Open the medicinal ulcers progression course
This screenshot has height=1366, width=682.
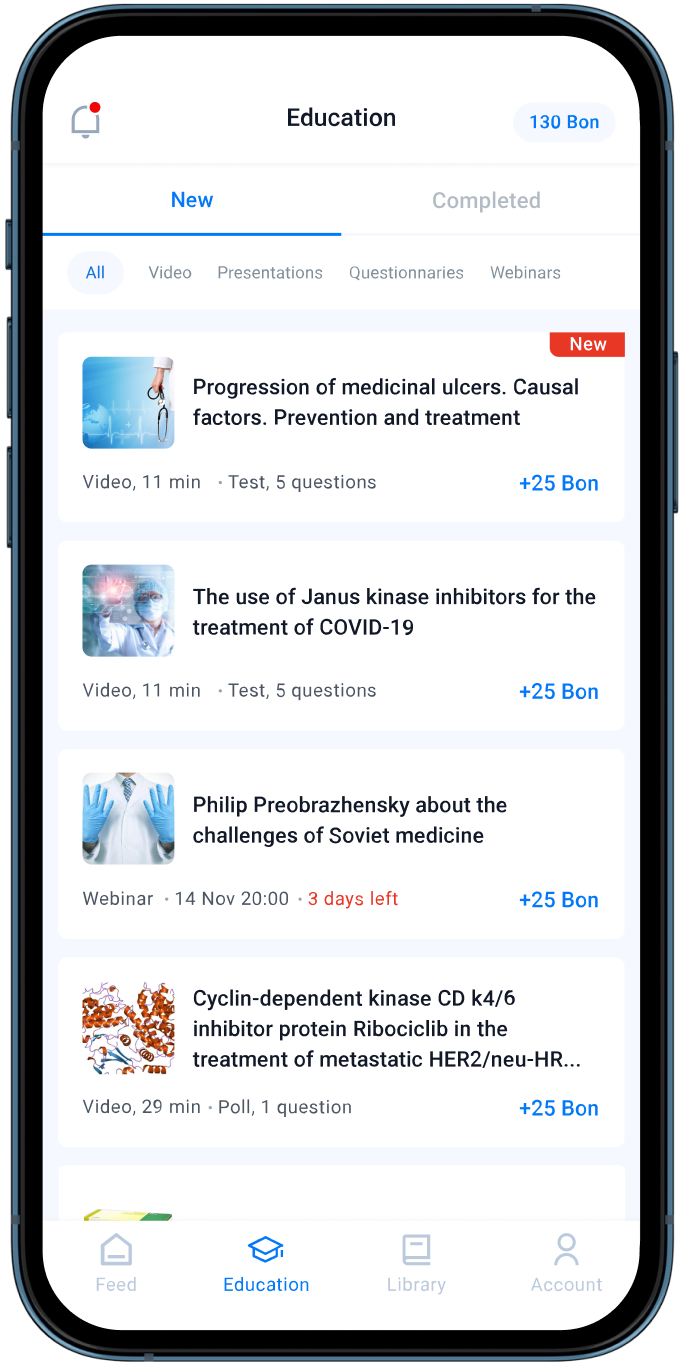[x=386, y=402]
